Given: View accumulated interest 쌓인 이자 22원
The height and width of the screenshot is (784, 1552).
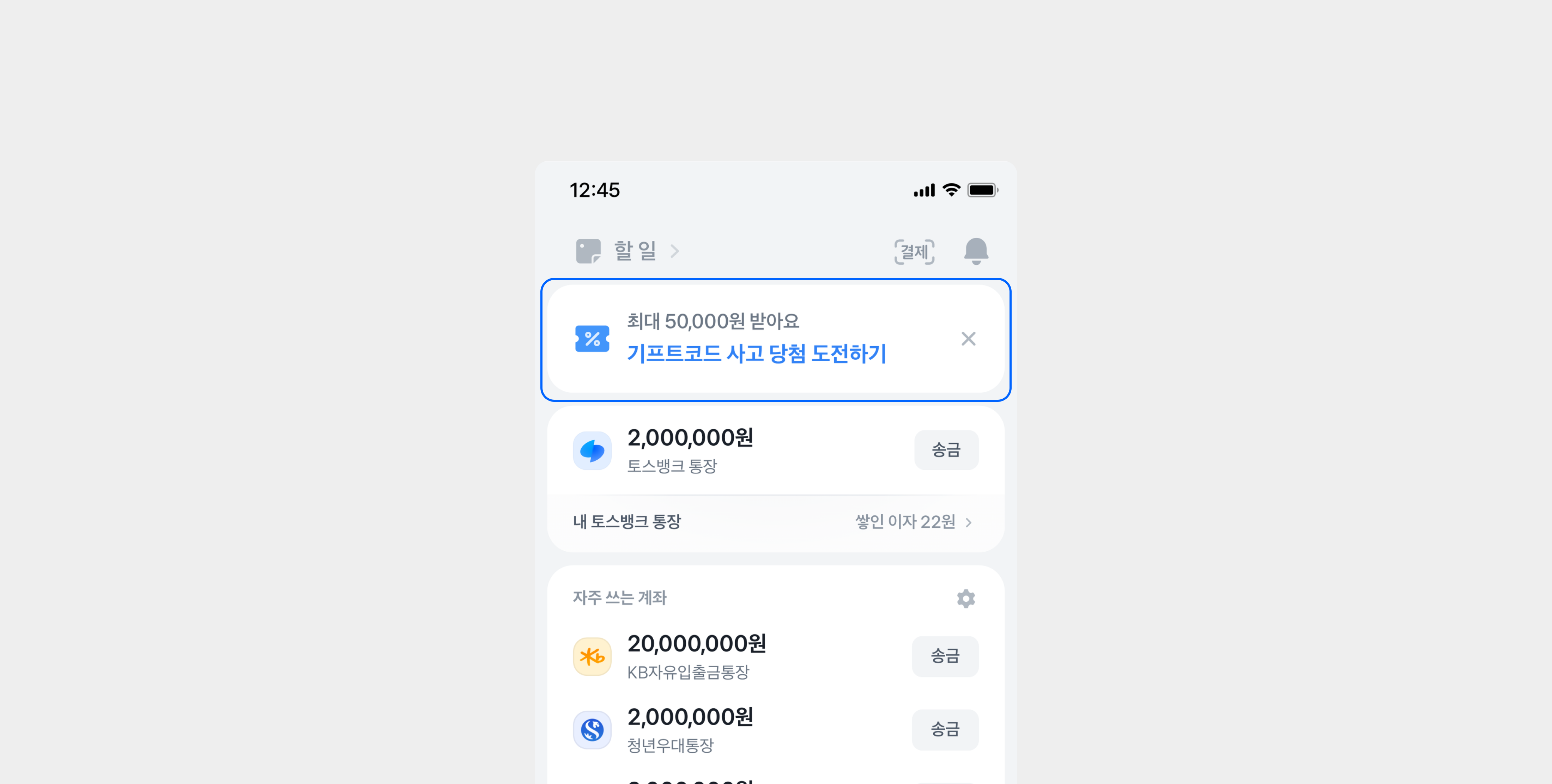Looking at the screenshot, I should [x=912, y=521].
